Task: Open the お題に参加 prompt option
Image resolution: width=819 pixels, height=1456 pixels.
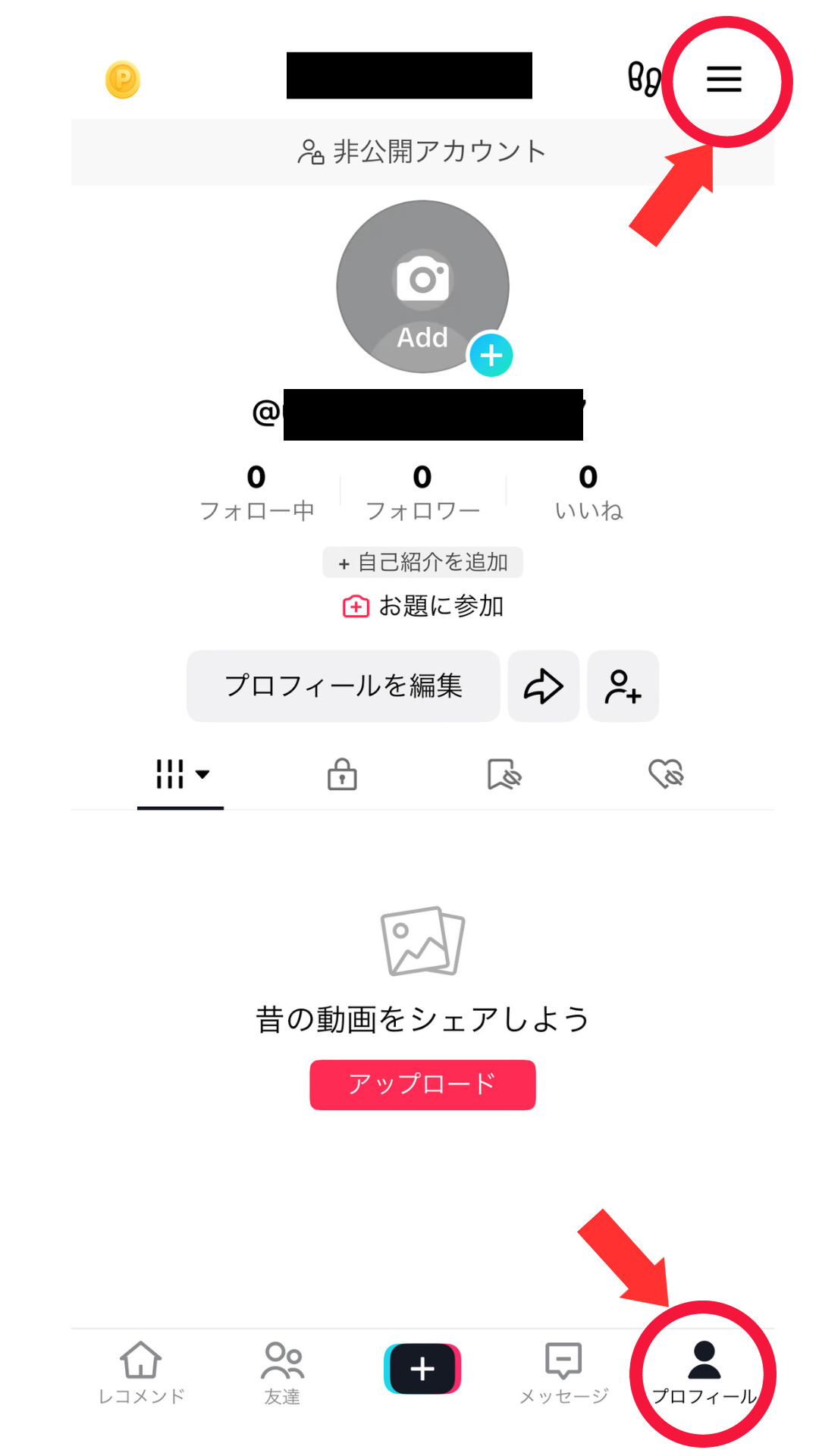Action: (x=422, y=606)
